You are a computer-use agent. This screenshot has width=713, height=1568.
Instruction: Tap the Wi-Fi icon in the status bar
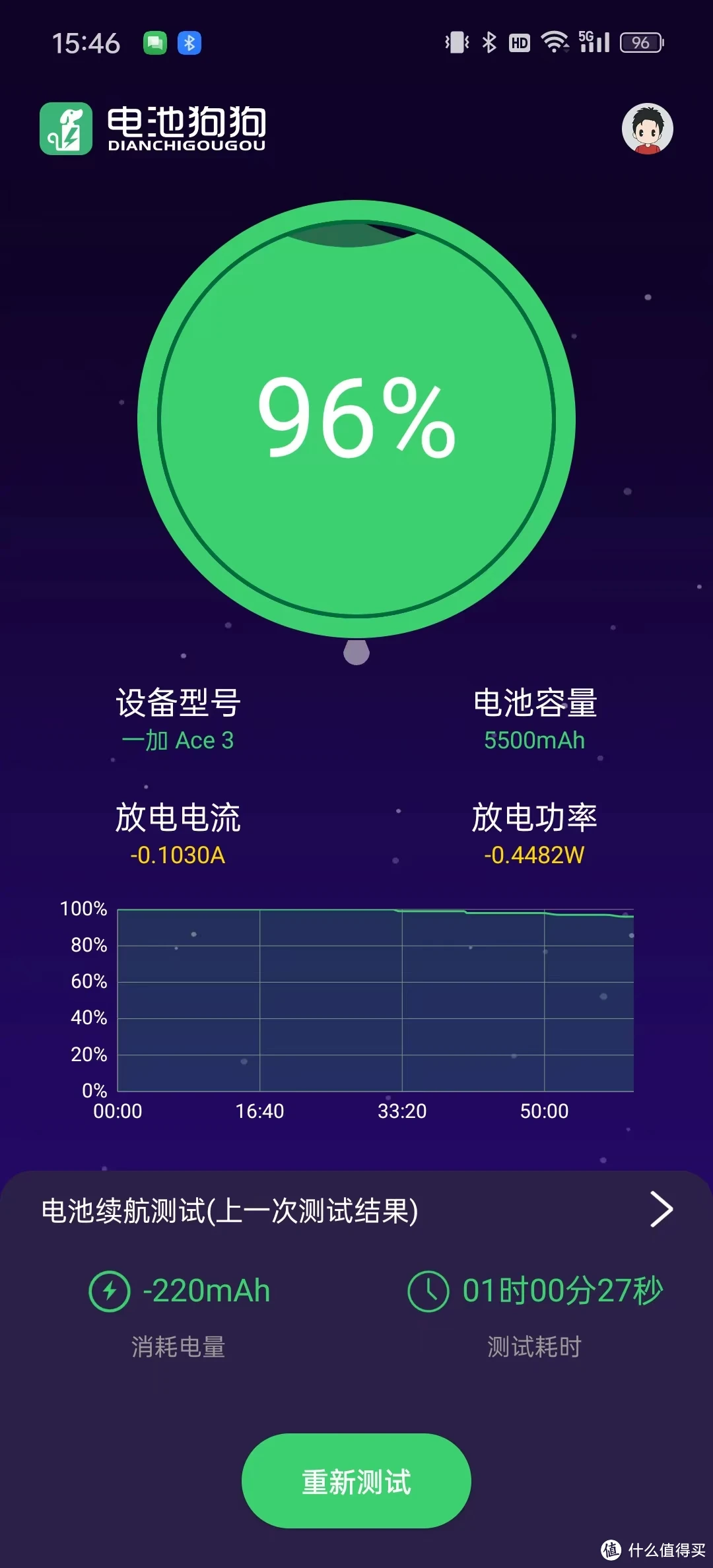point(553,42)
